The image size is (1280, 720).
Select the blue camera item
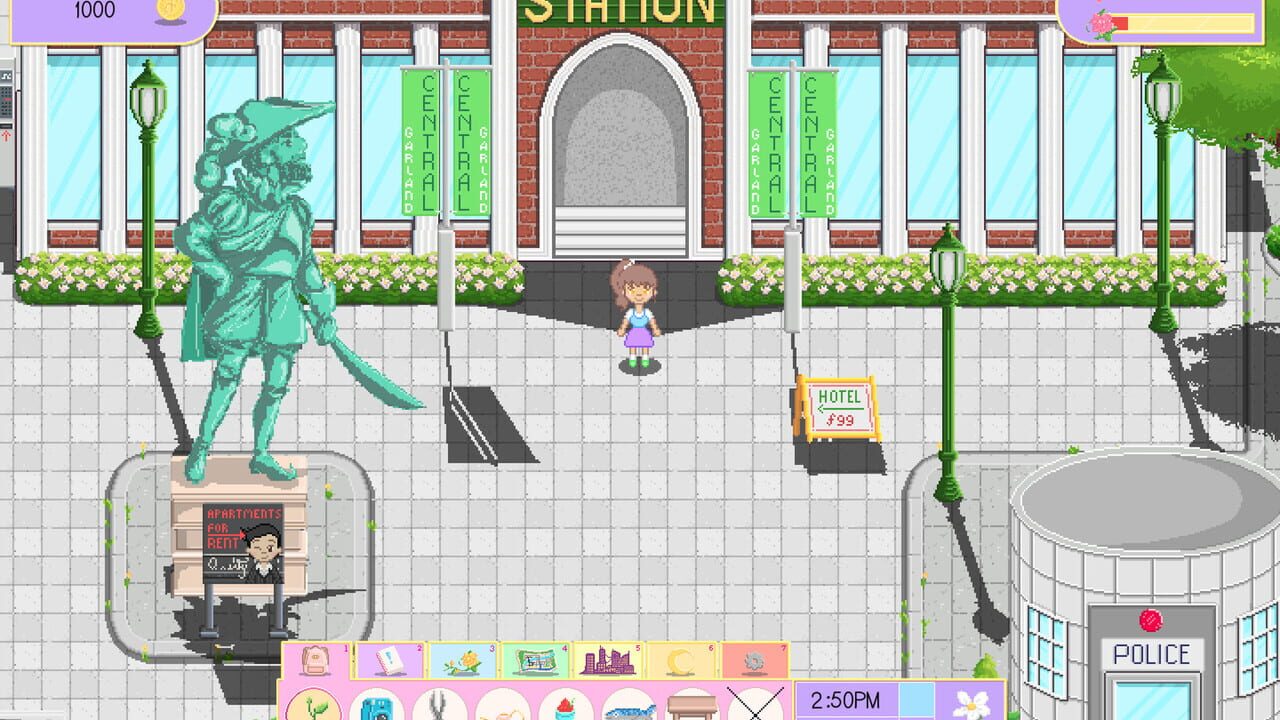point(377,706)
